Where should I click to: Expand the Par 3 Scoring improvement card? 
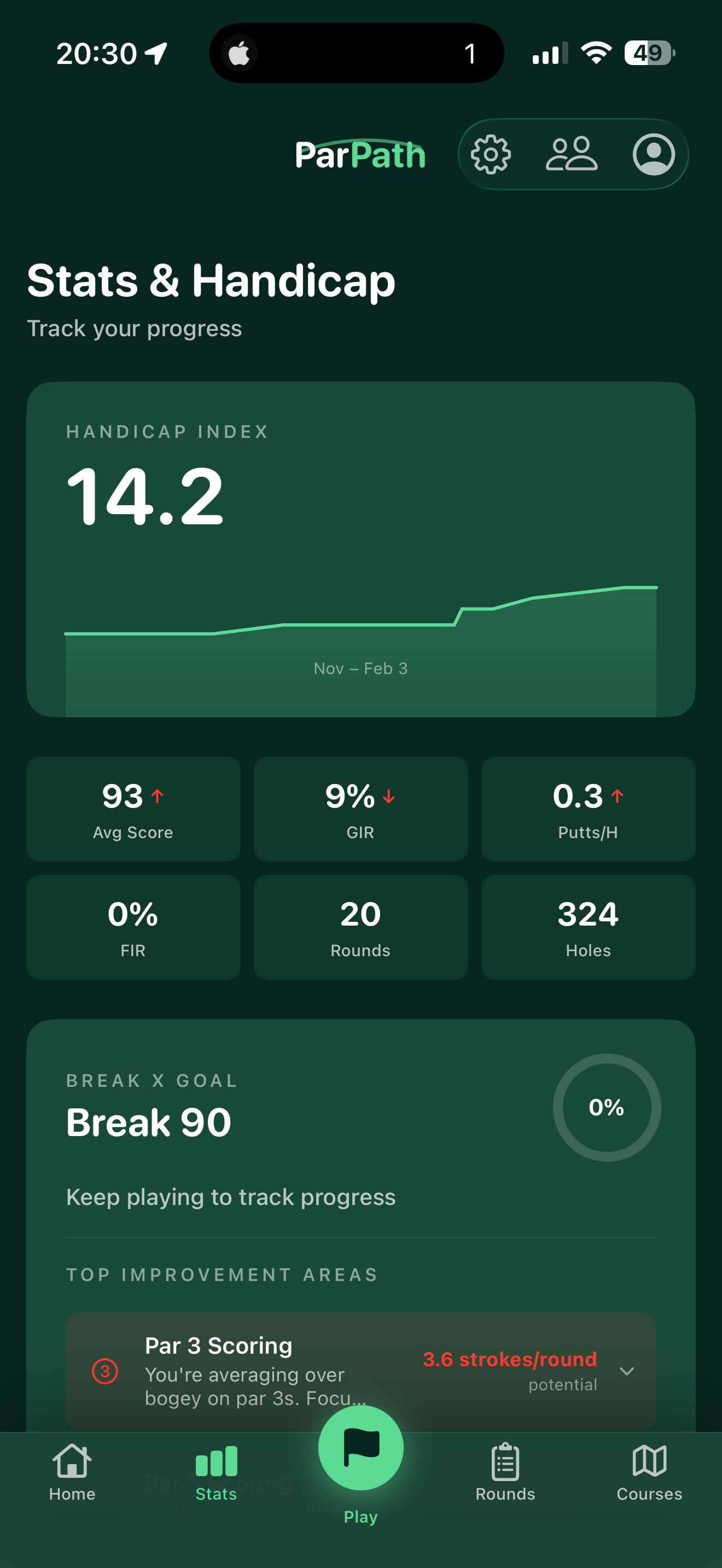coord(627,1371)
